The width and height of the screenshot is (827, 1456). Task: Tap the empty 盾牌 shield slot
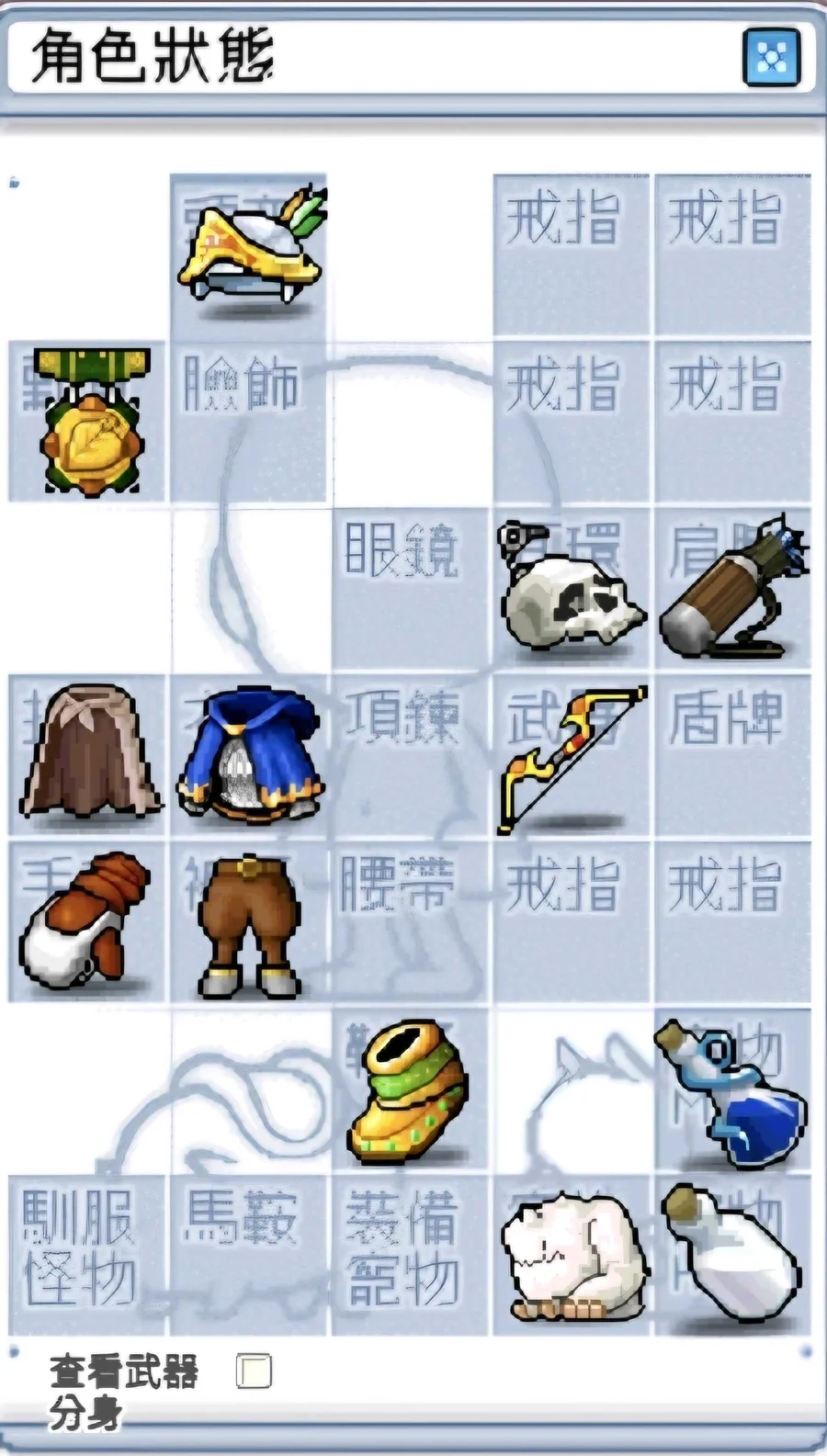(x=731, y=755)
